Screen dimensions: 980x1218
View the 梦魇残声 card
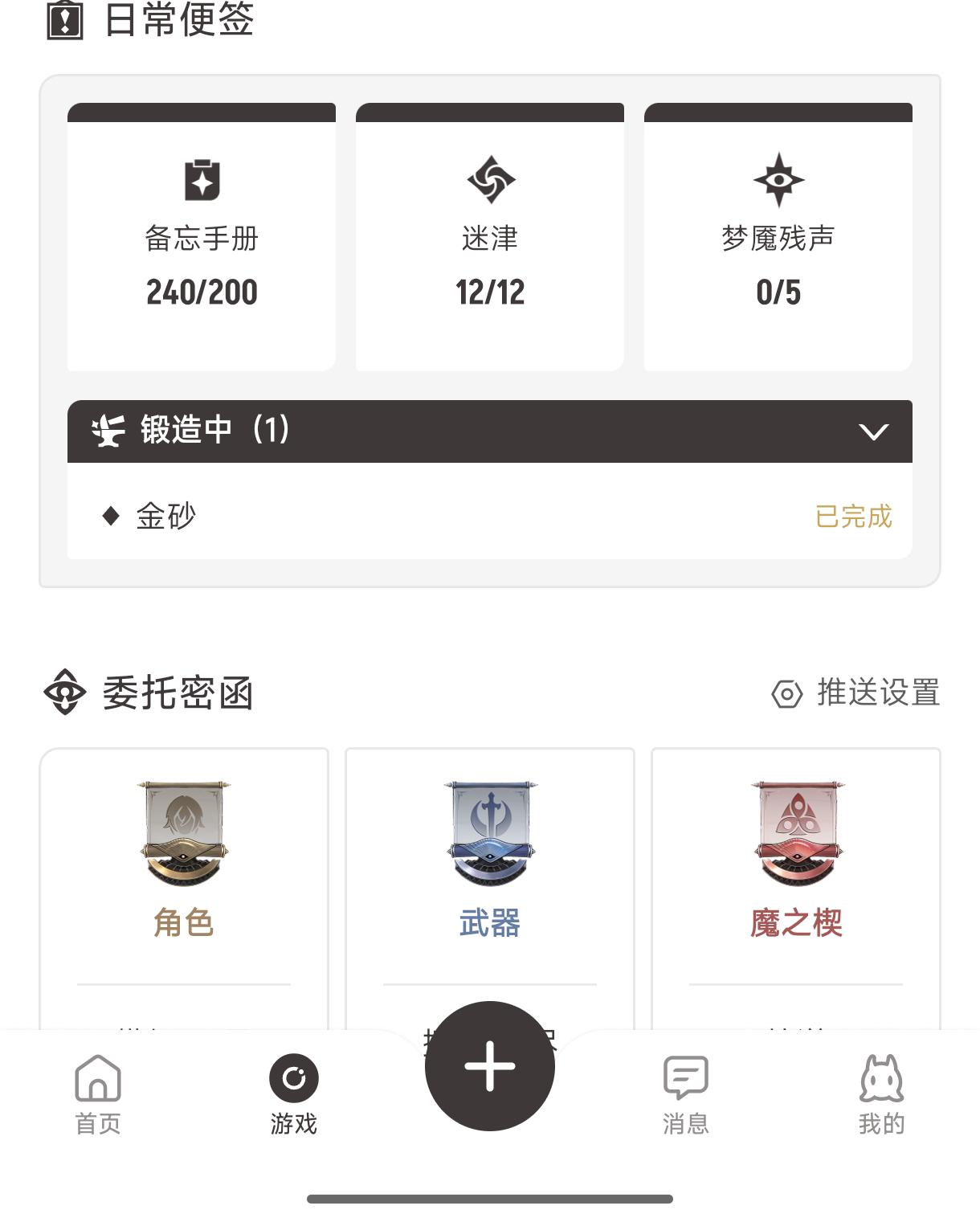778,237
